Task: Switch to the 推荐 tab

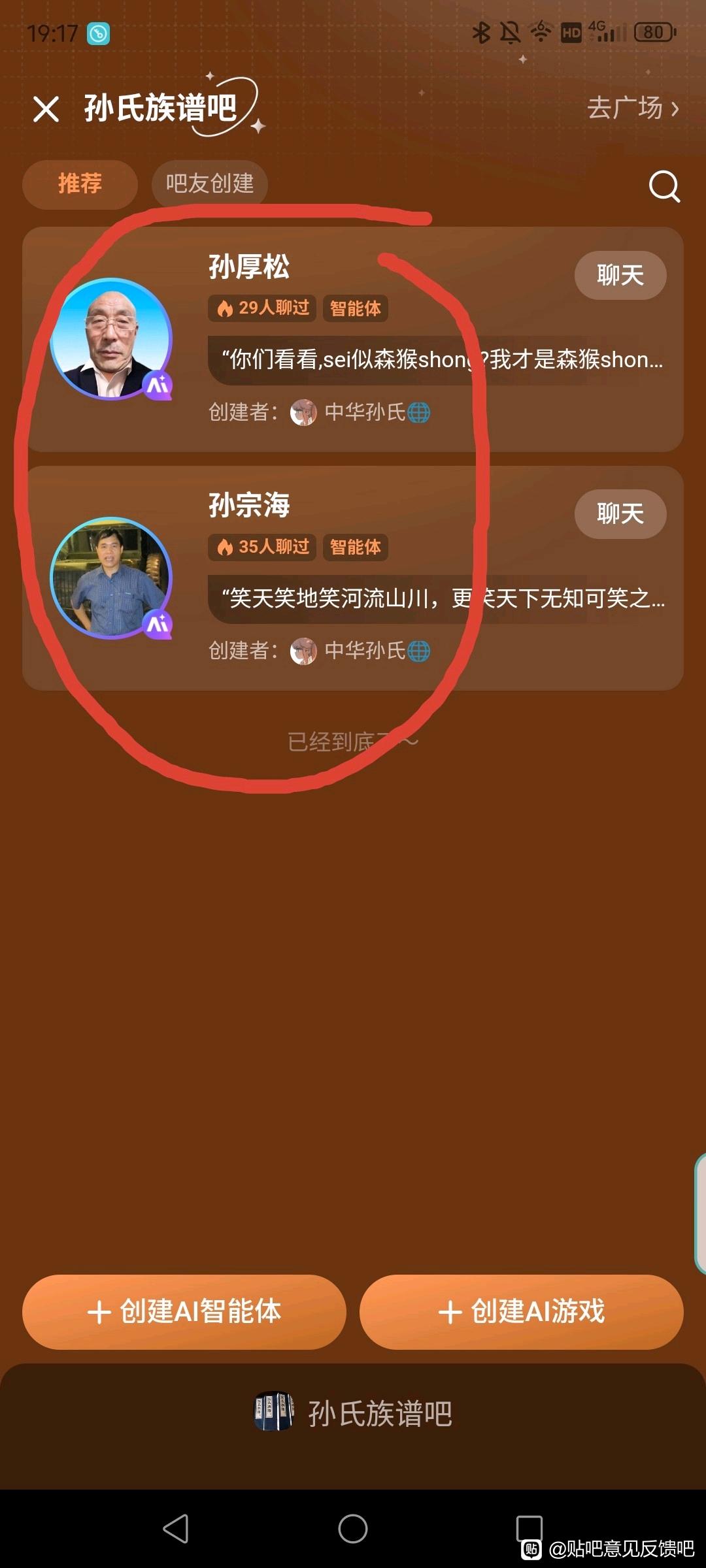Action: coord(80,184)
